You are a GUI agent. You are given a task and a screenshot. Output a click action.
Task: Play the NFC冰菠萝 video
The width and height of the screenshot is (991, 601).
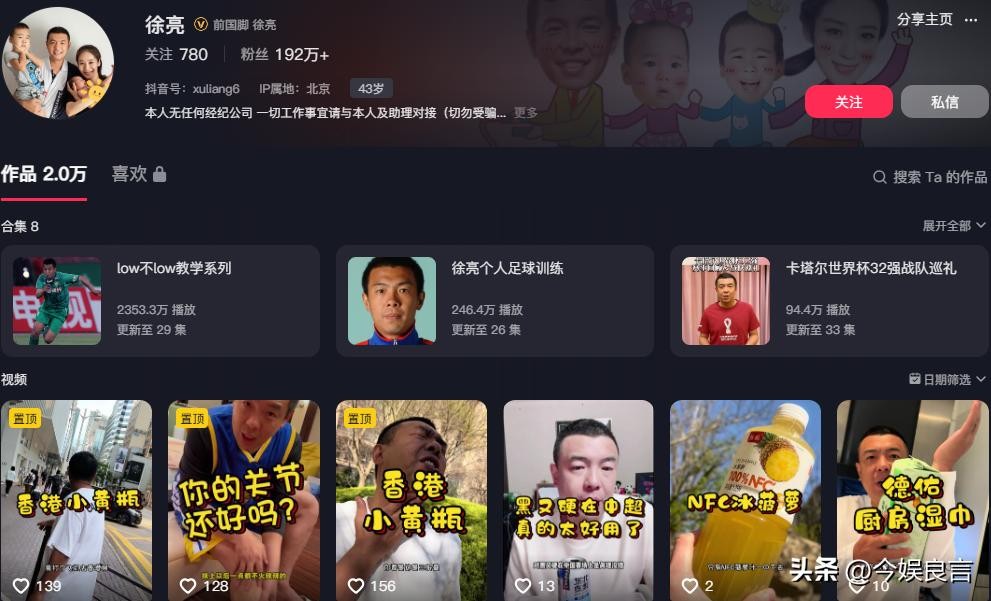pos(745,500)
